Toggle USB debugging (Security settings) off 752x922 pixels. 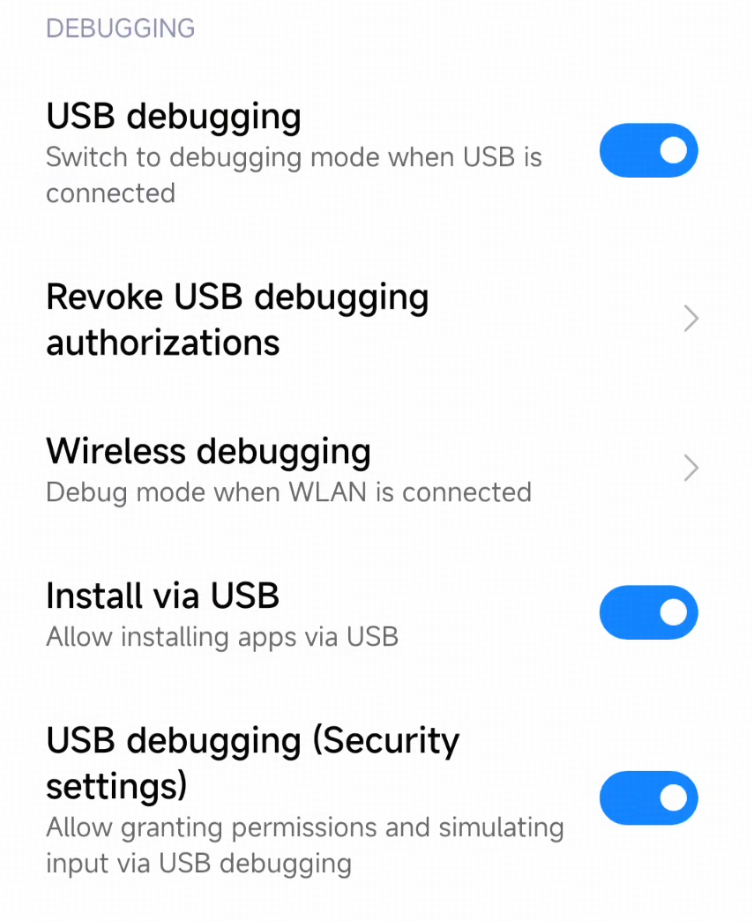648,799
